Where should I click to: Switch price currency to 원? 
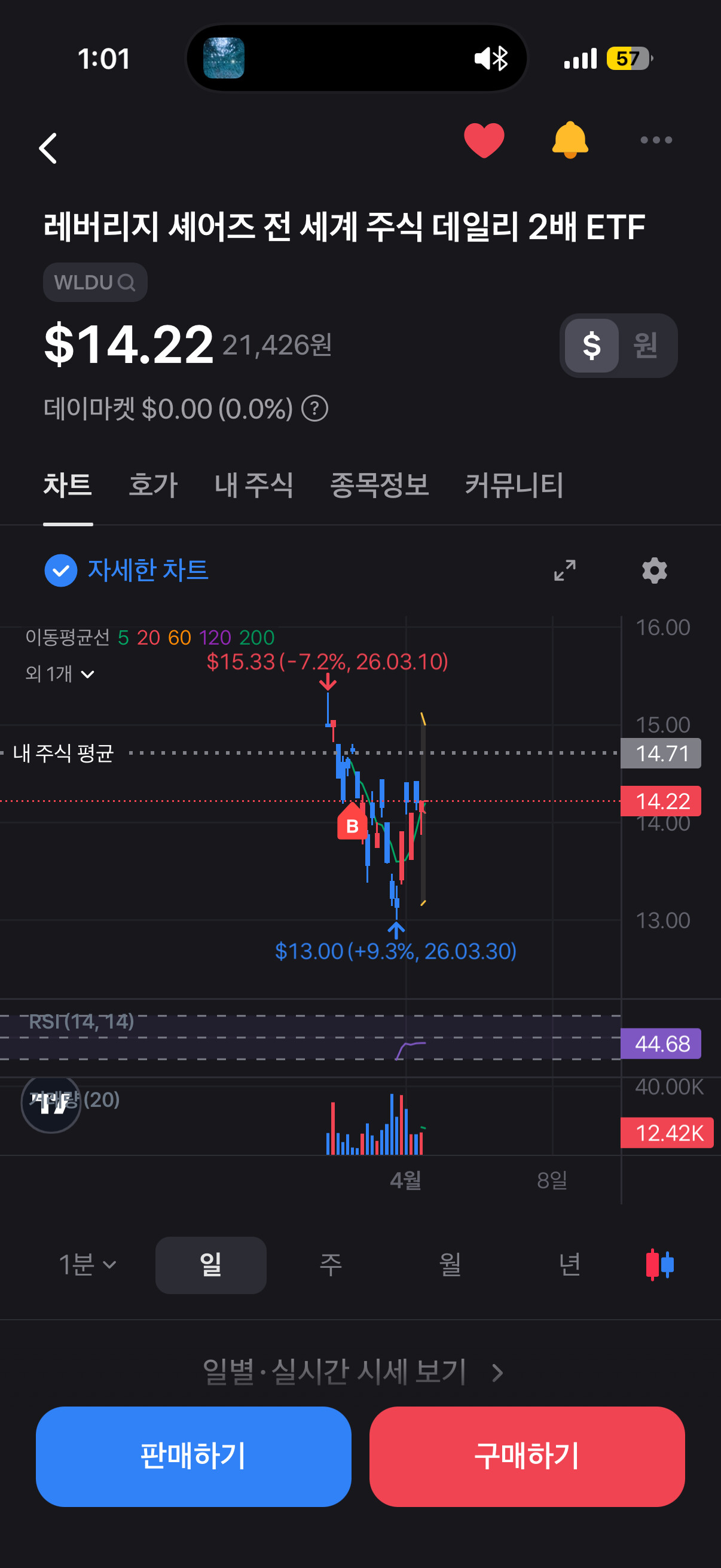pos(645,346)
